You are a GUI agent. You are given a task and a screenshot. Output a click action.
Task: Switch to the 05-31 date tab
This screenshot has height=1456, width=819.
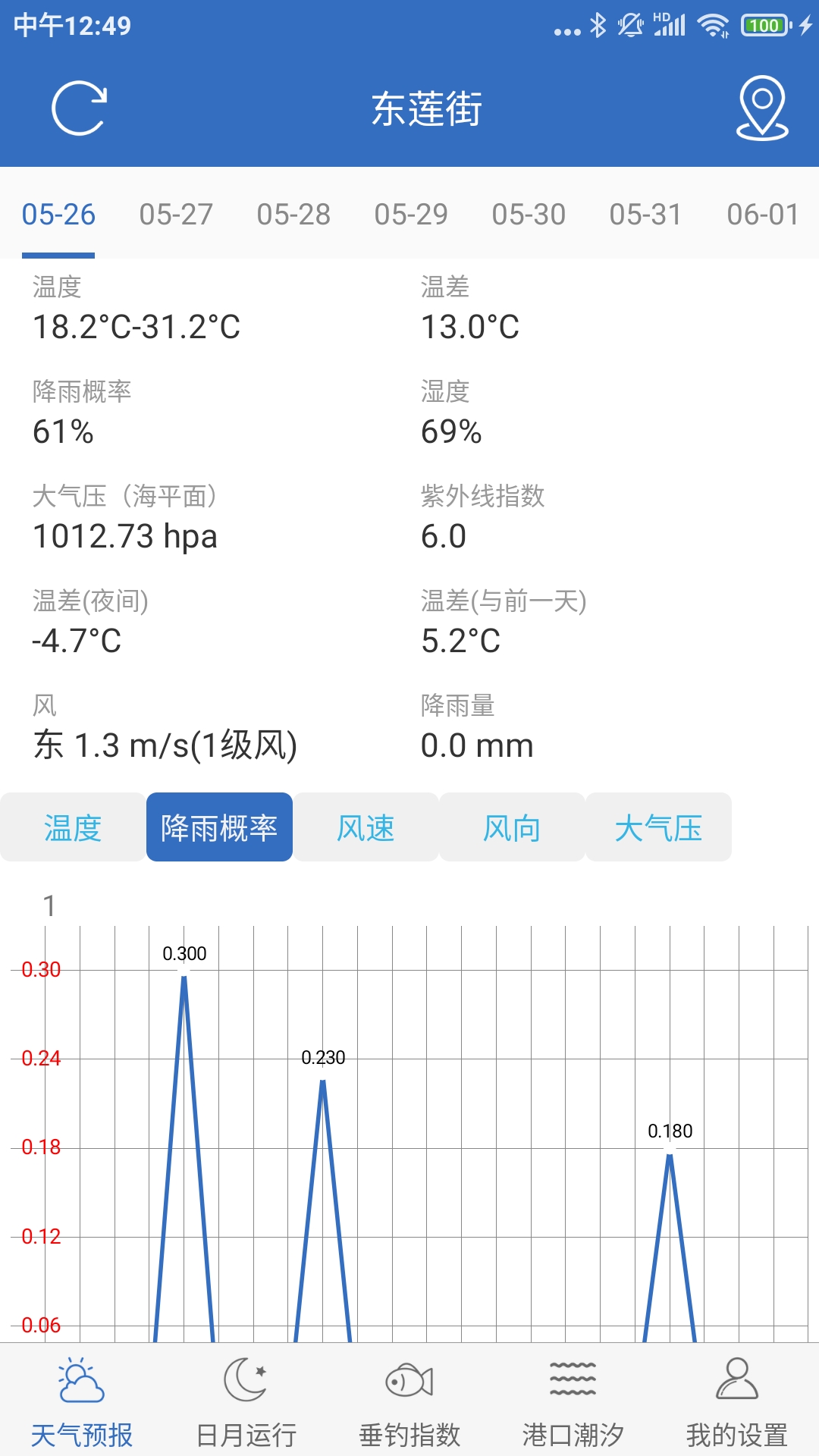tap(645, 215)
